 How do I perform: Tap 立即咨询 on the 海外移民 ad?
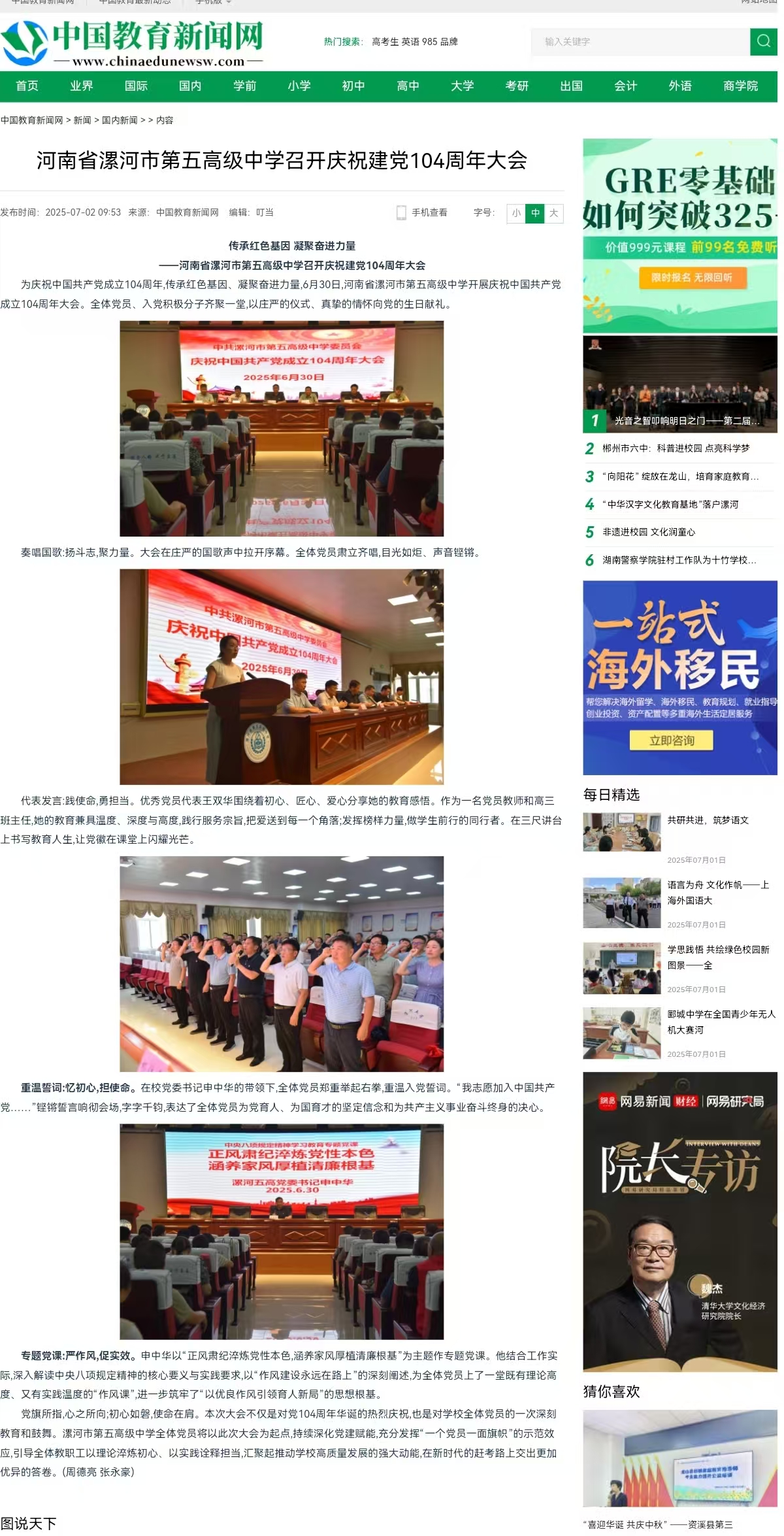(672, 741)
